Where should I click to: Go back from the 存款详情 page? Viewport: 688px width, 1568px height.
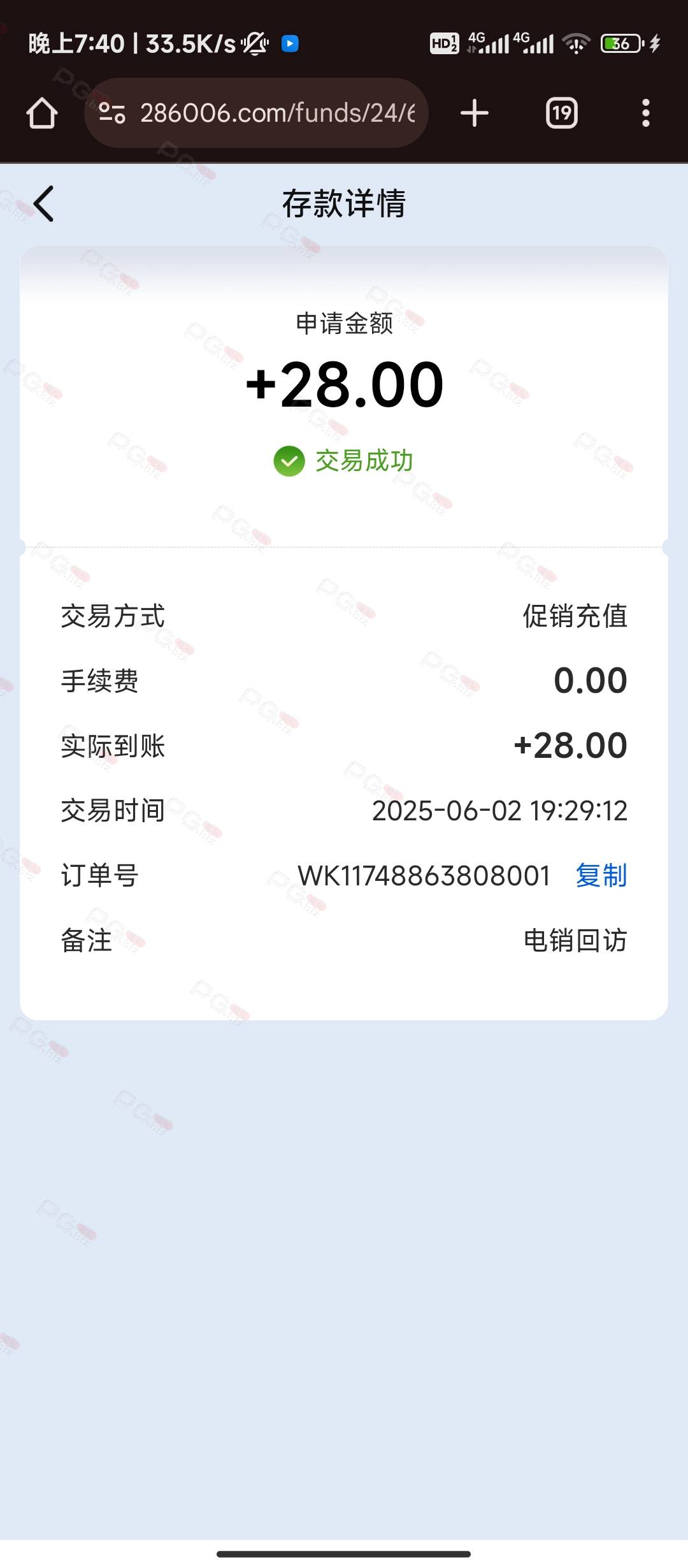click(43, 204)
